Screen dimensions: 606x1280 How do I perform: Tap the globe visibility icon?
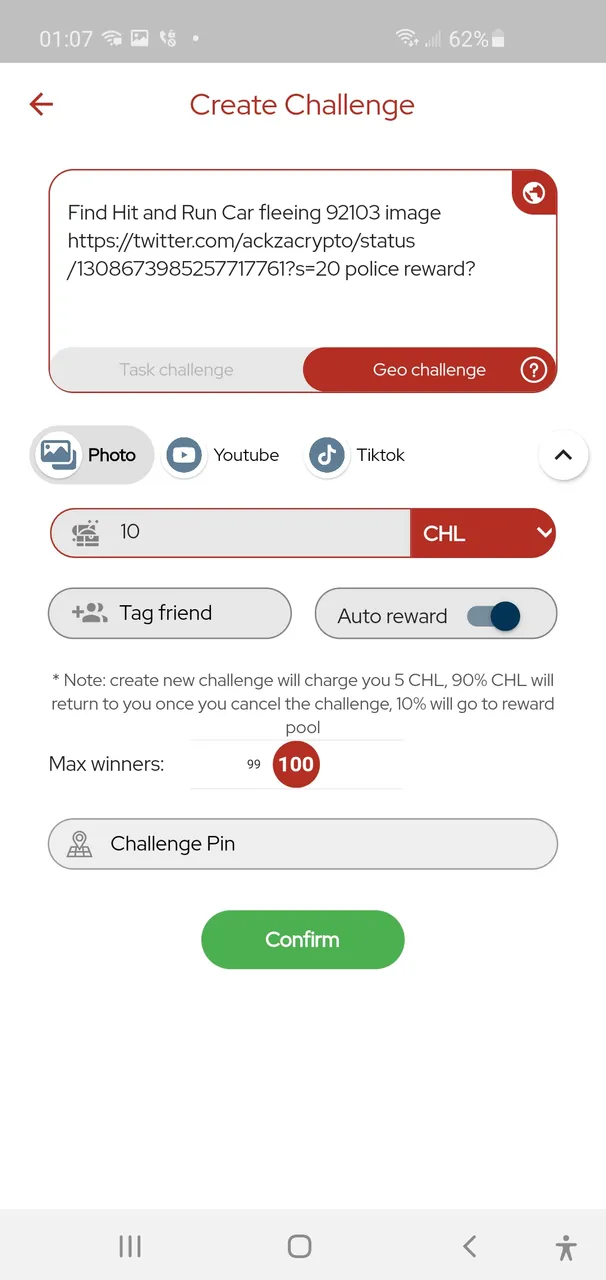pyautogui.click(x=534, y=193)
